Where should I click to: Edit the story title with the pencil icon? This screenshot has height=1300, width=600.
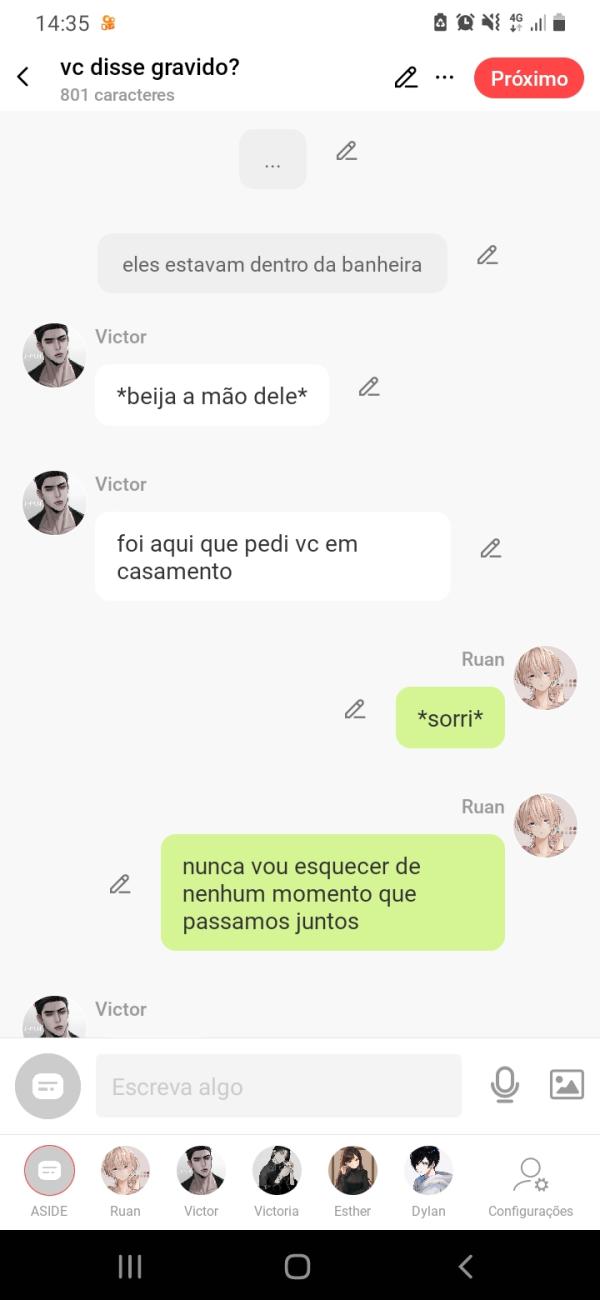click(405, 78)
